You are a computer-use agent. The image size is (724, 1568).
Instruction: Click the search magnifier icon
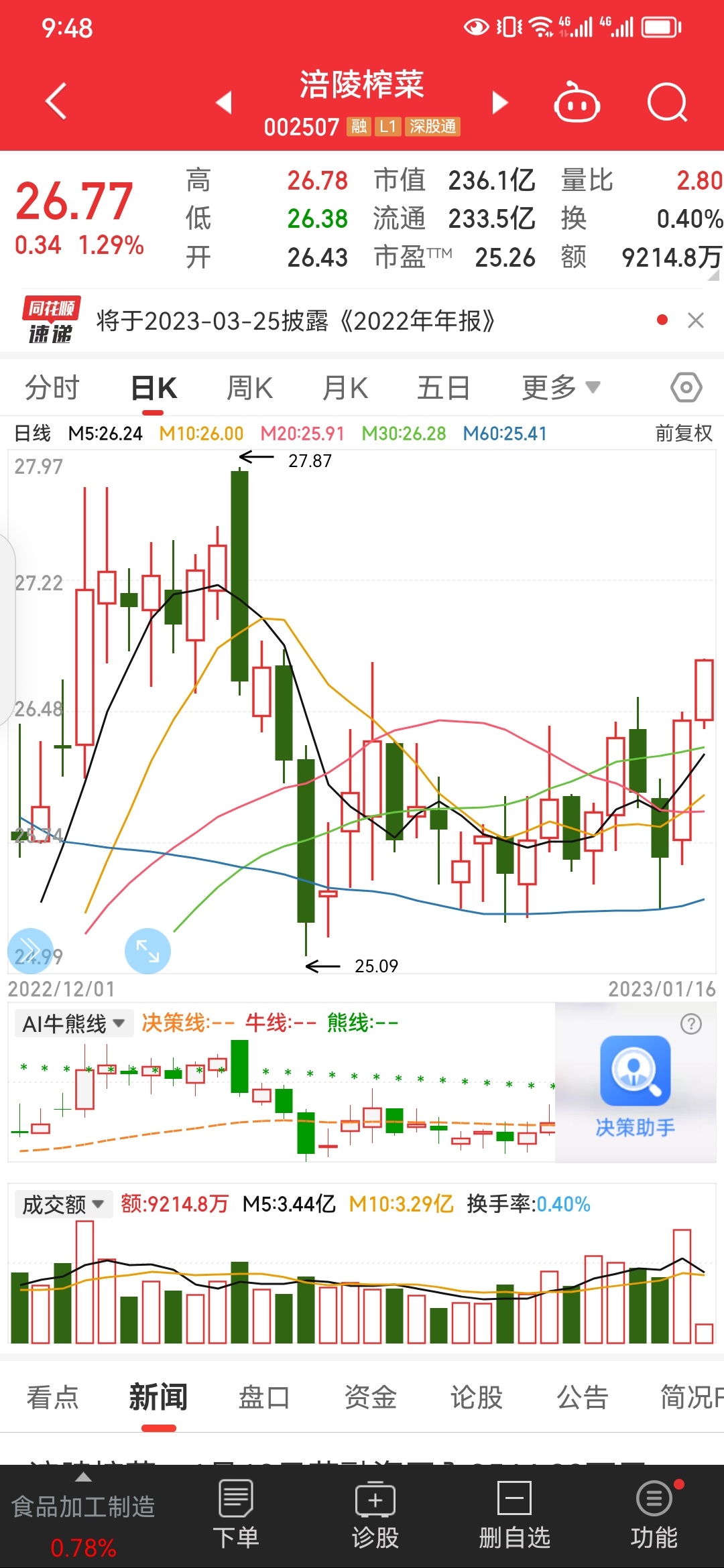click(667, 102)
